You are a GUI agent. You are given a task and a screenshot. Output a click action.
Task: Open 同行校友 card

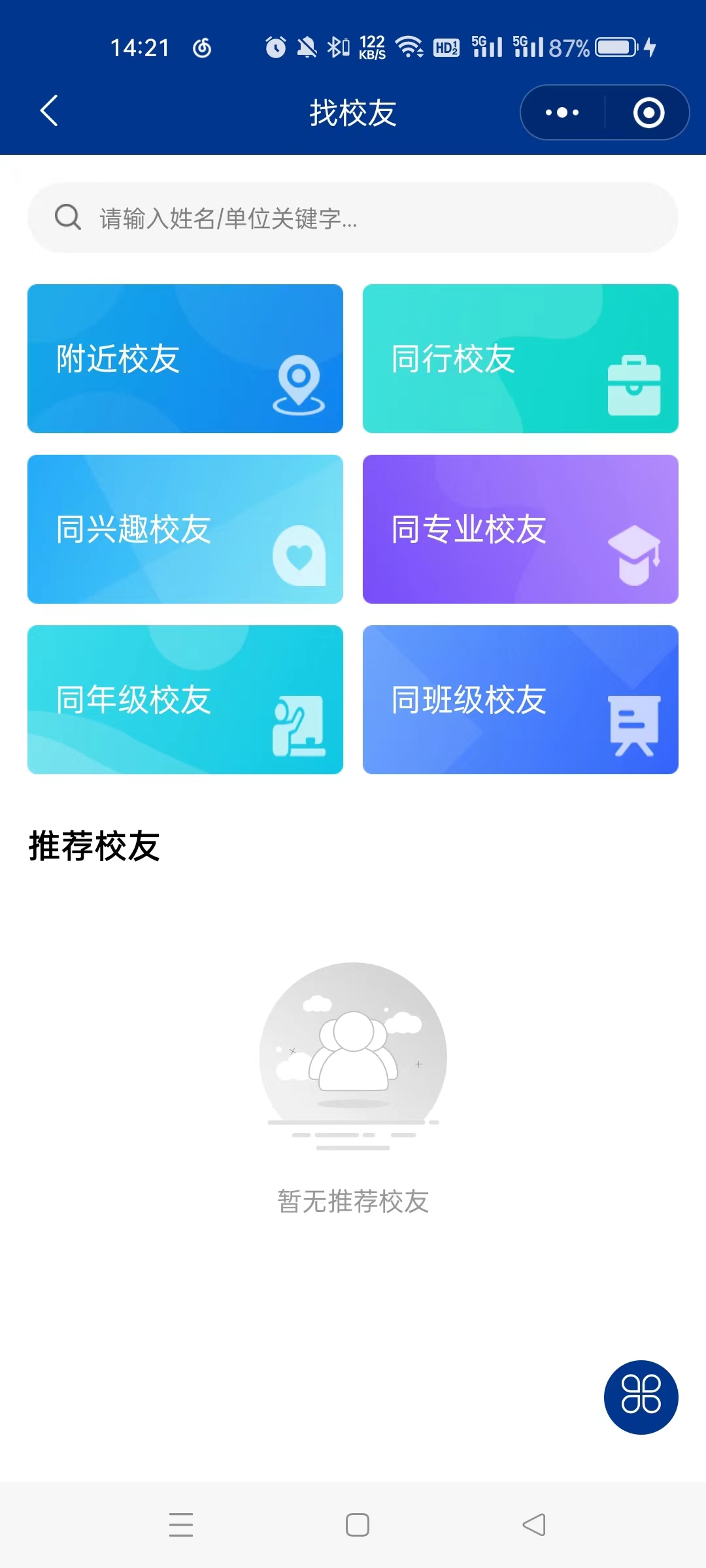pos(520,359)
